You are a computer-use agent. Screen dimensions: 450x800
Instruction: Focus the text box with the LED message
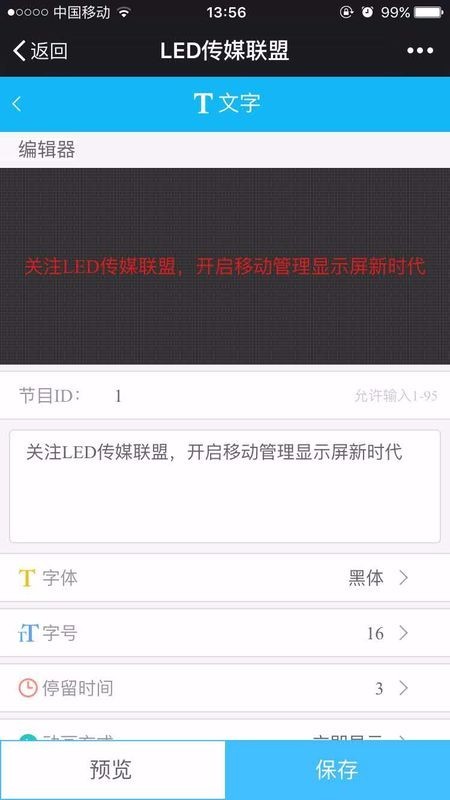click(x=225, y=486)
